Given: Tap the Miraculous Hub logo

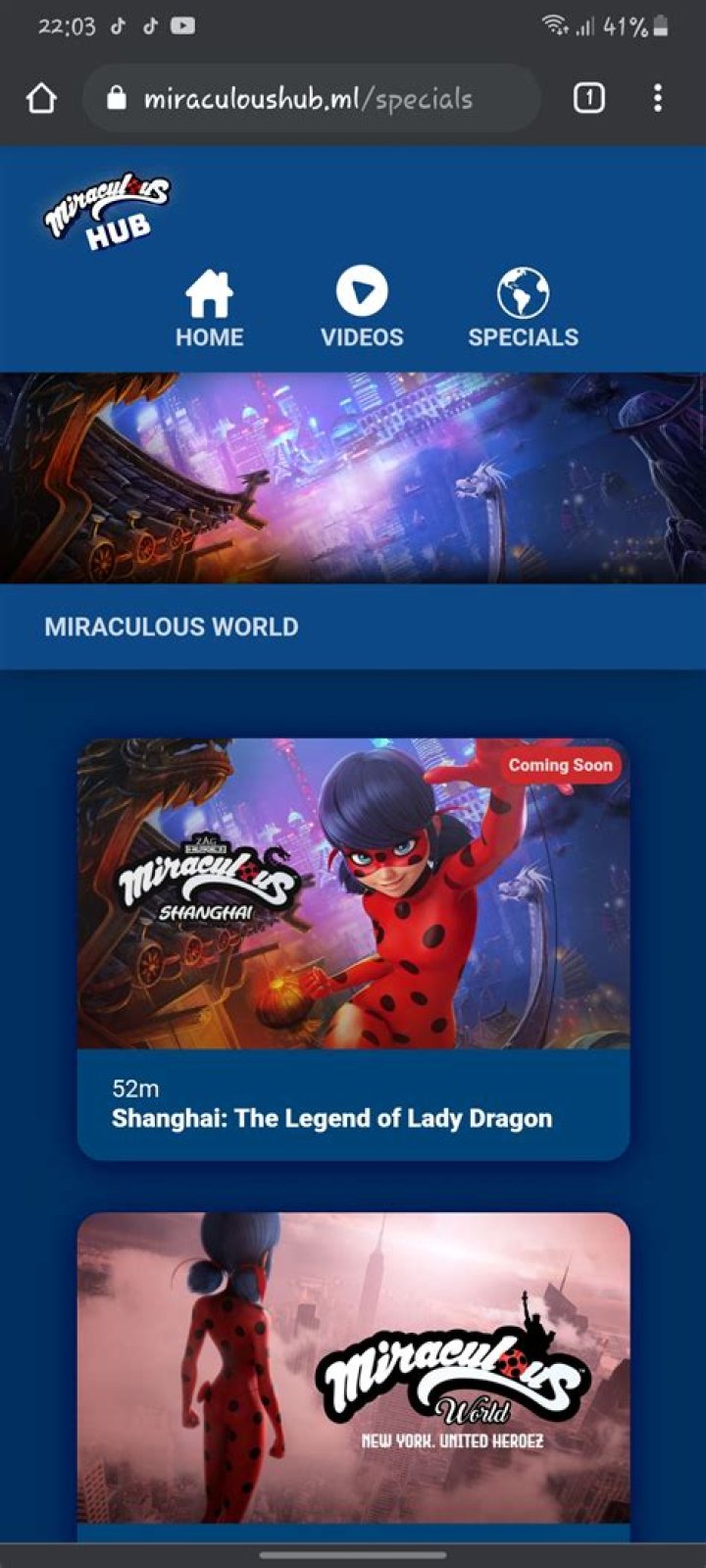Looking at the screenshot, I should [x=108, y=212].
